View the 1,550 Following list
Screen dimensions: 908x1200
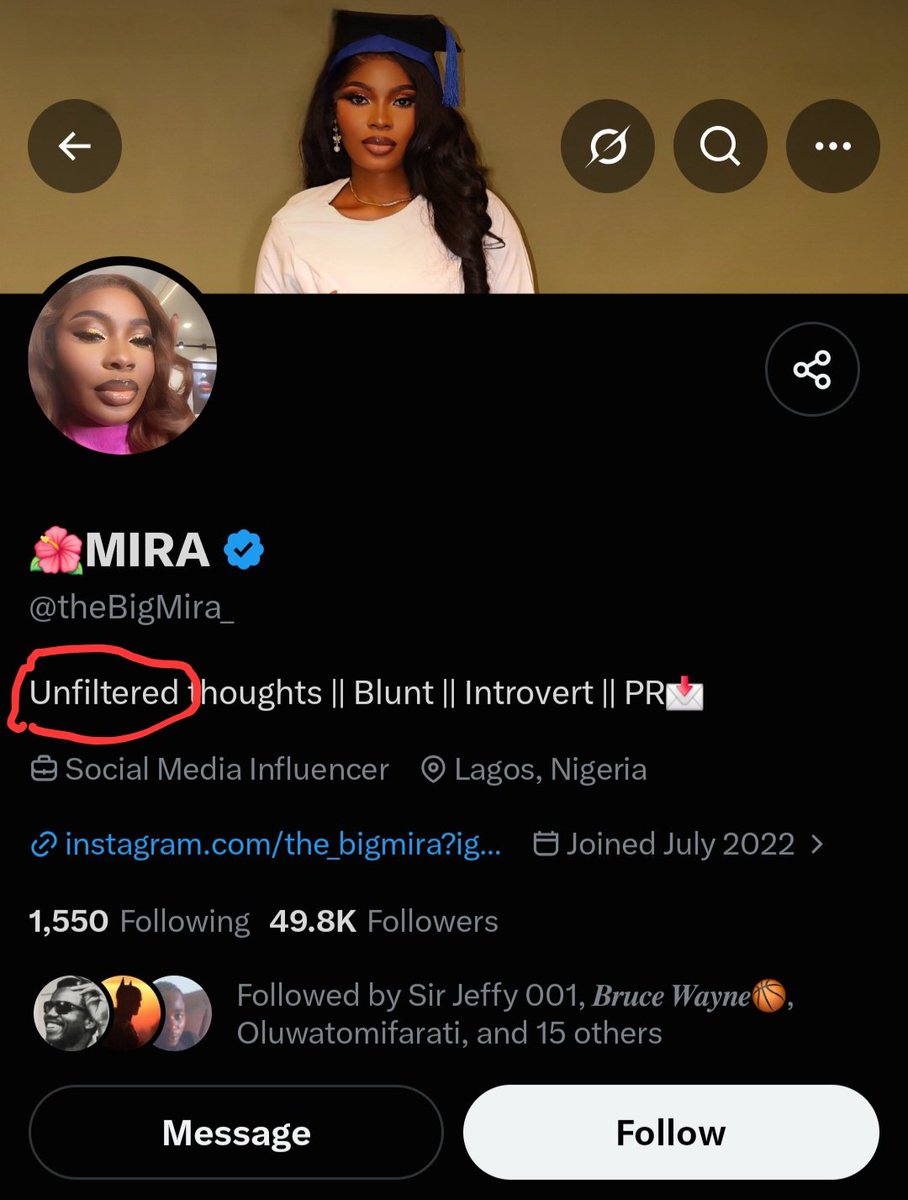click(140, 921)
